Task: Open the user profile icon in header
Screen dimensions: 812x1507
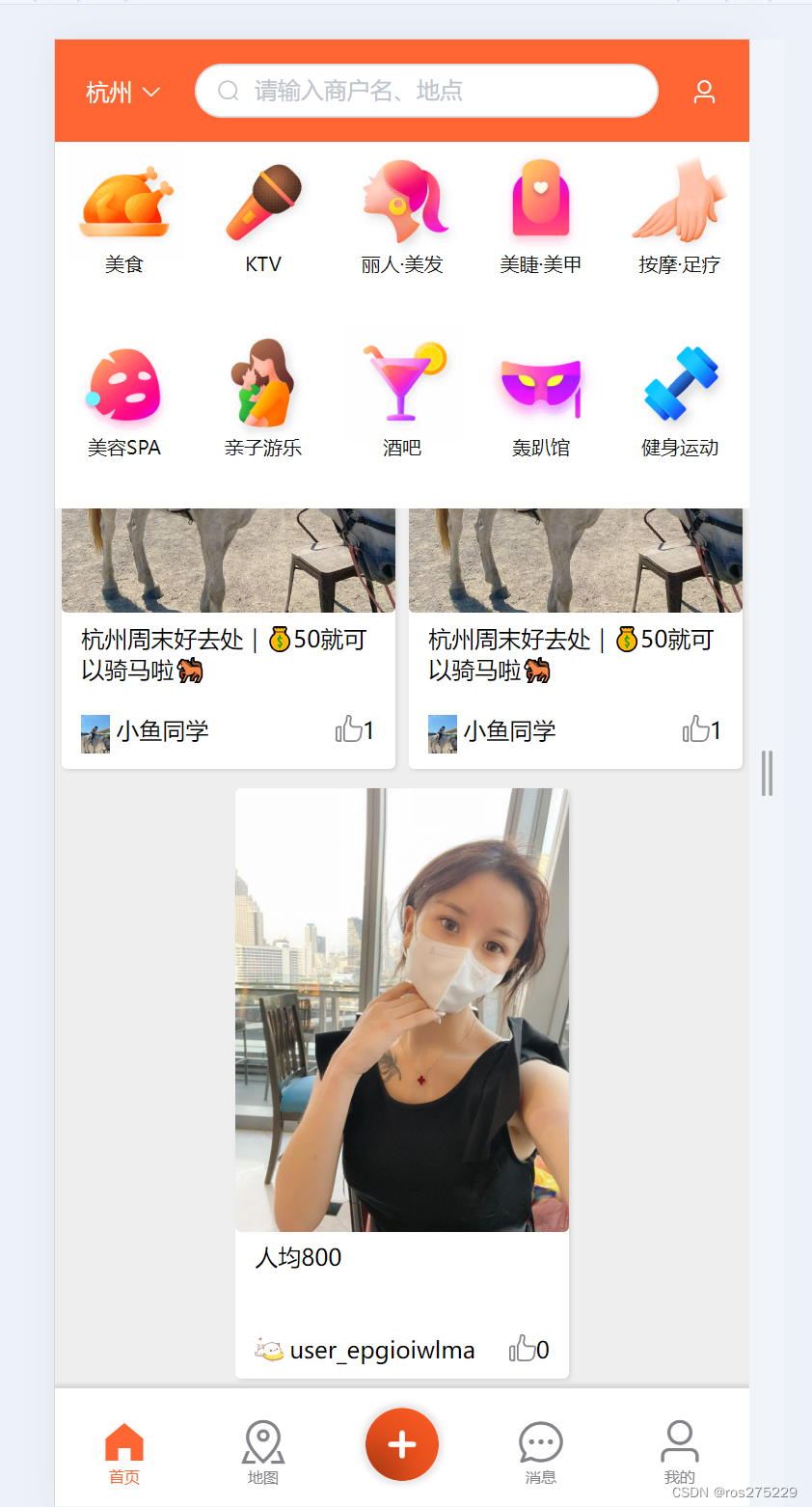Action: [x=704, y=92]
